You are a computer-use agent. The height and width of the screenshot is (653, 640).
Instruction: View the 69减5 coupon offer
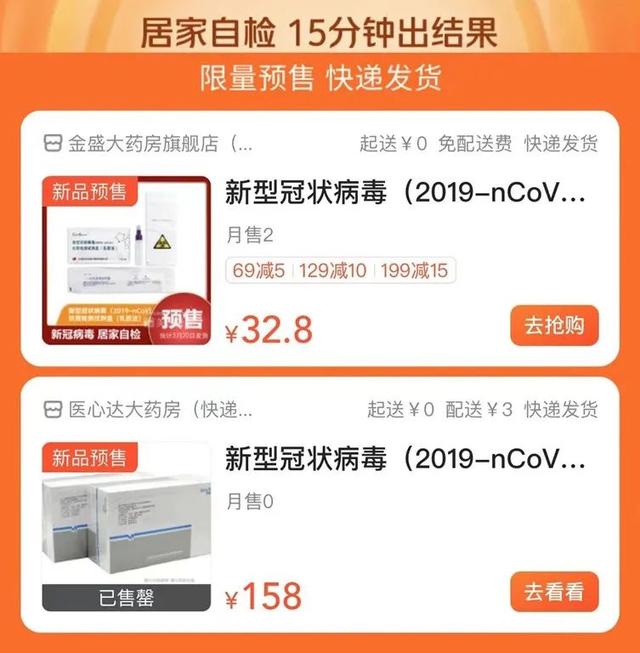258,270
